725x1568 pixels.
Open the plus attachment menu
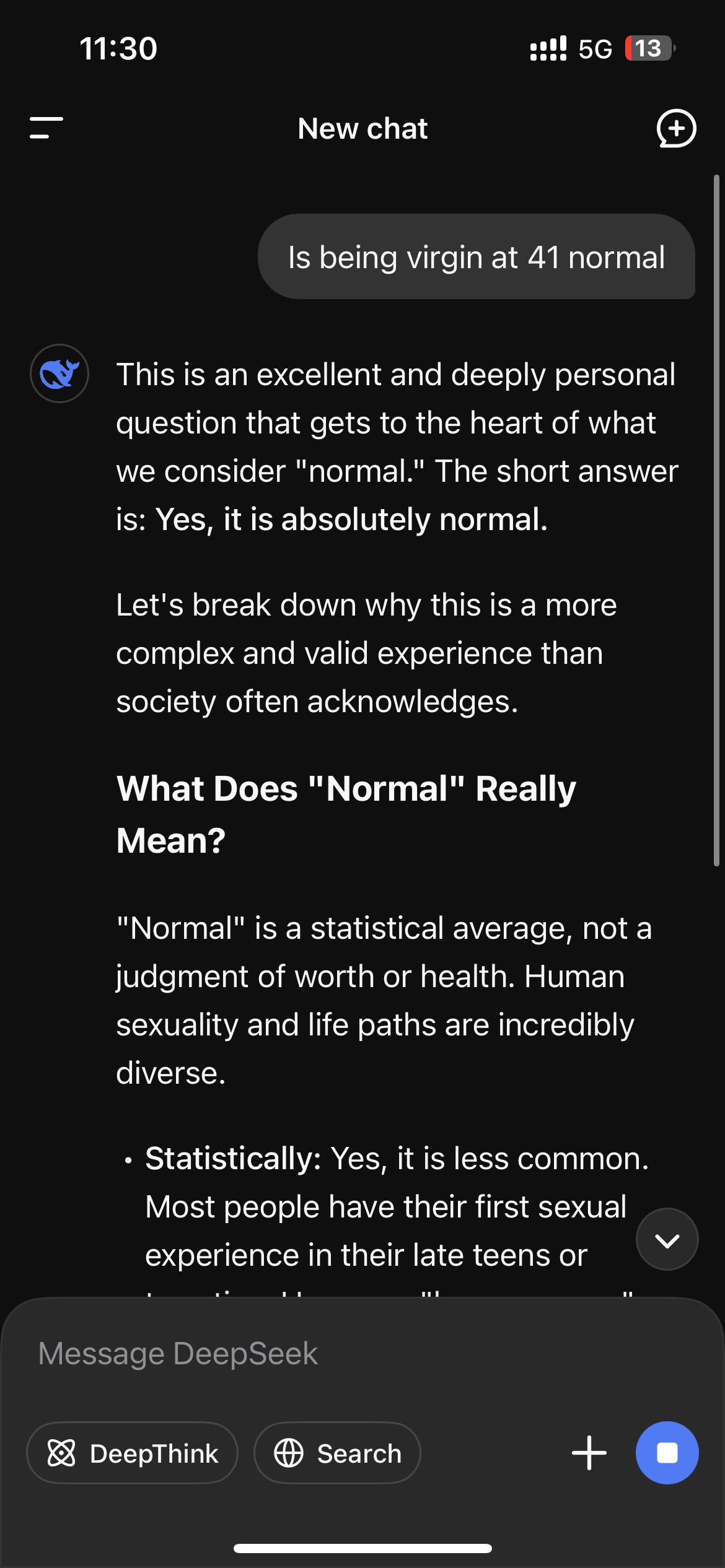[x=589, y=1453]
